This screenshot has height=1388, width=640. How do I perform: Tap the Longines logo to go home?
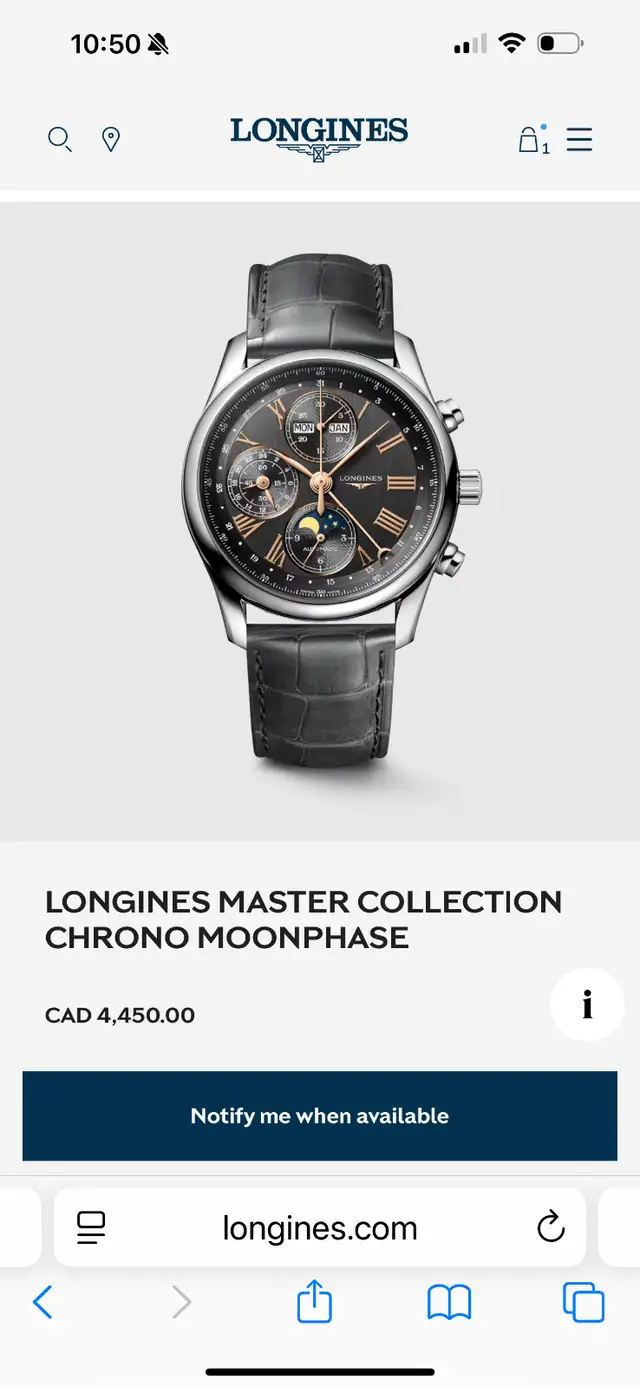point(319,138)
